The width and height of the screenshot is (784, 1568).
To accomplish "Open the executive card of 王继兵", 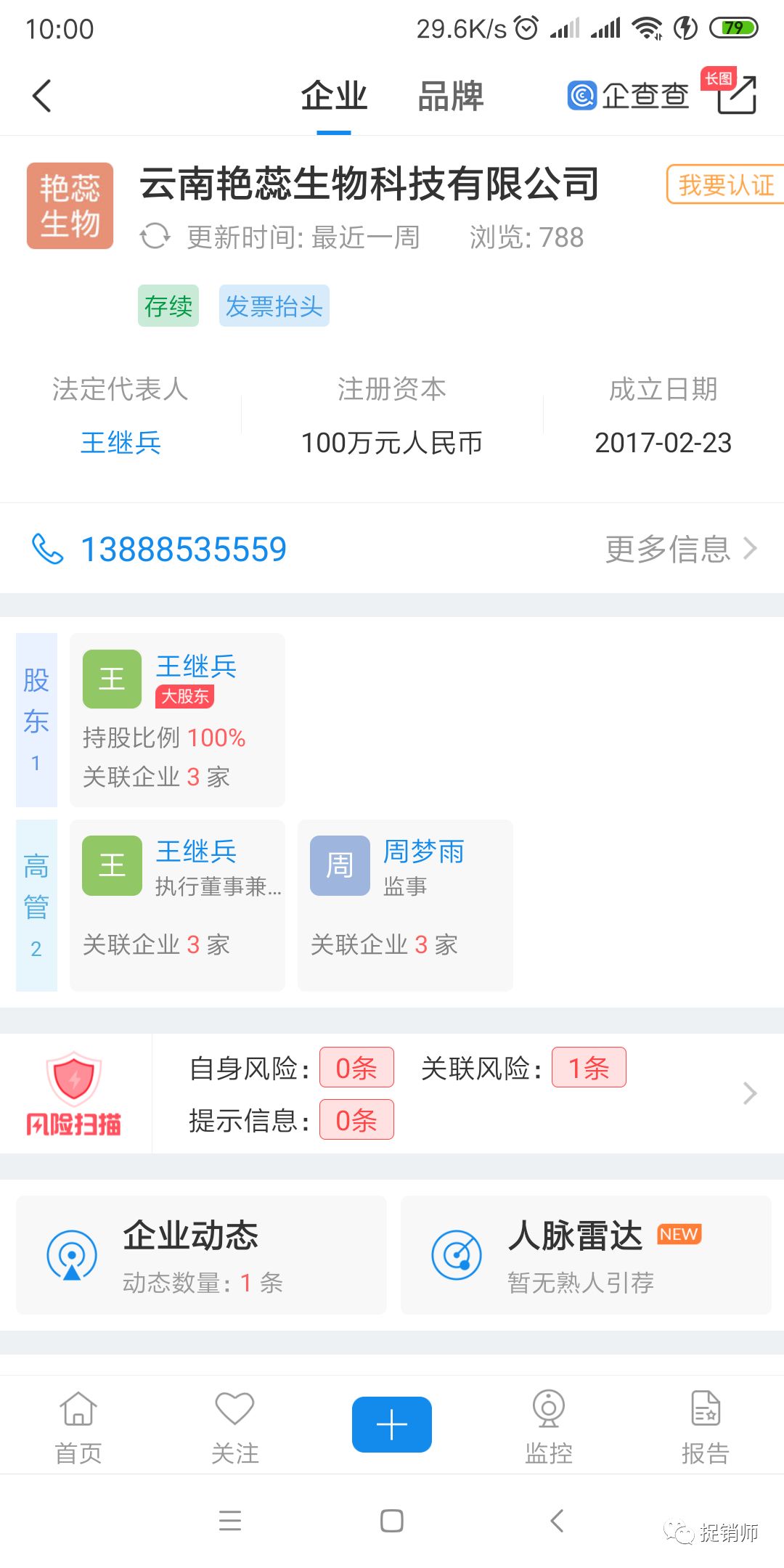I will [177, 905].
